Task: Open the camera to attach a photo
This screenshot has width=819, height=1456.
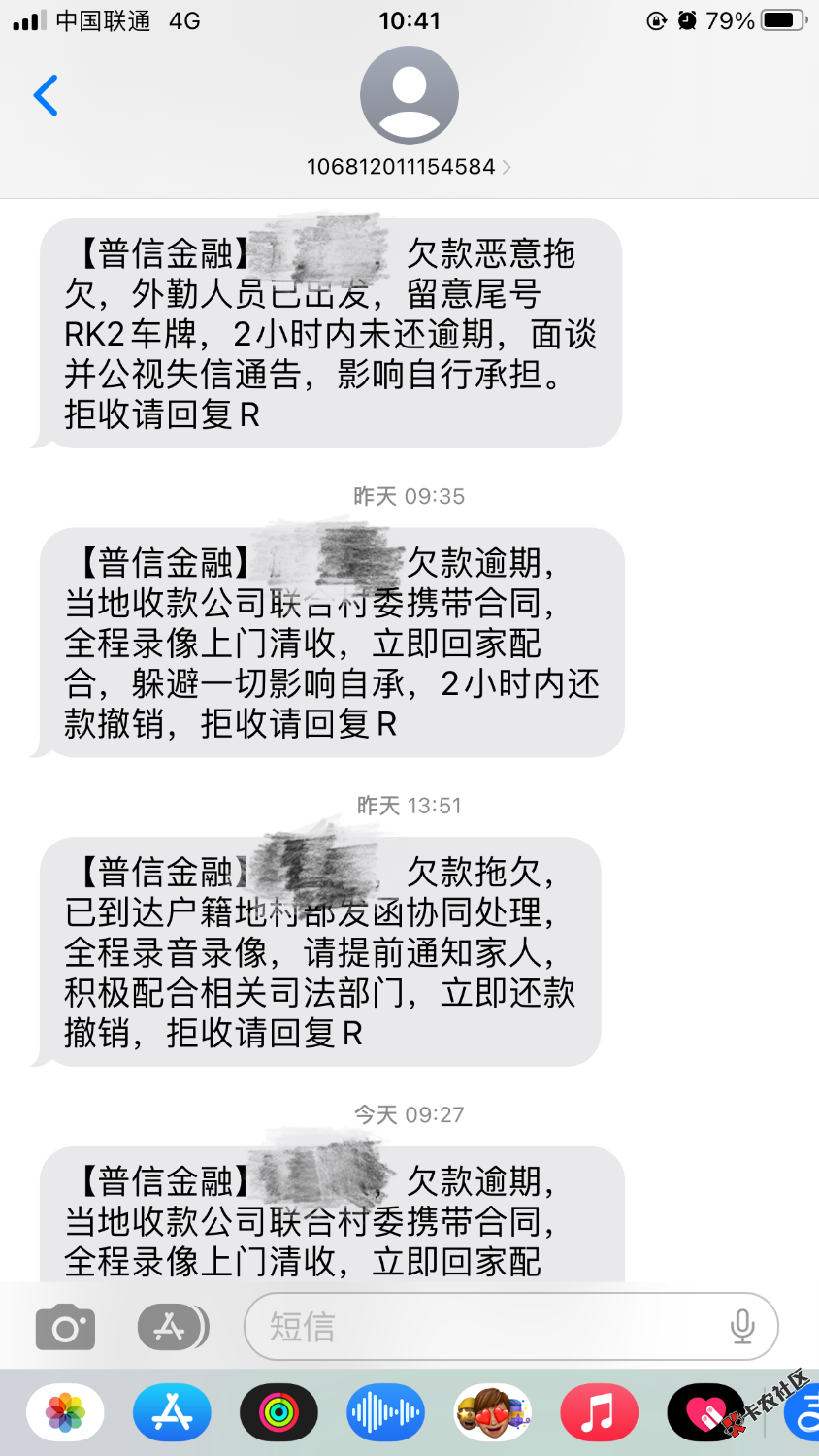Action: click(x=65, y=1327)
